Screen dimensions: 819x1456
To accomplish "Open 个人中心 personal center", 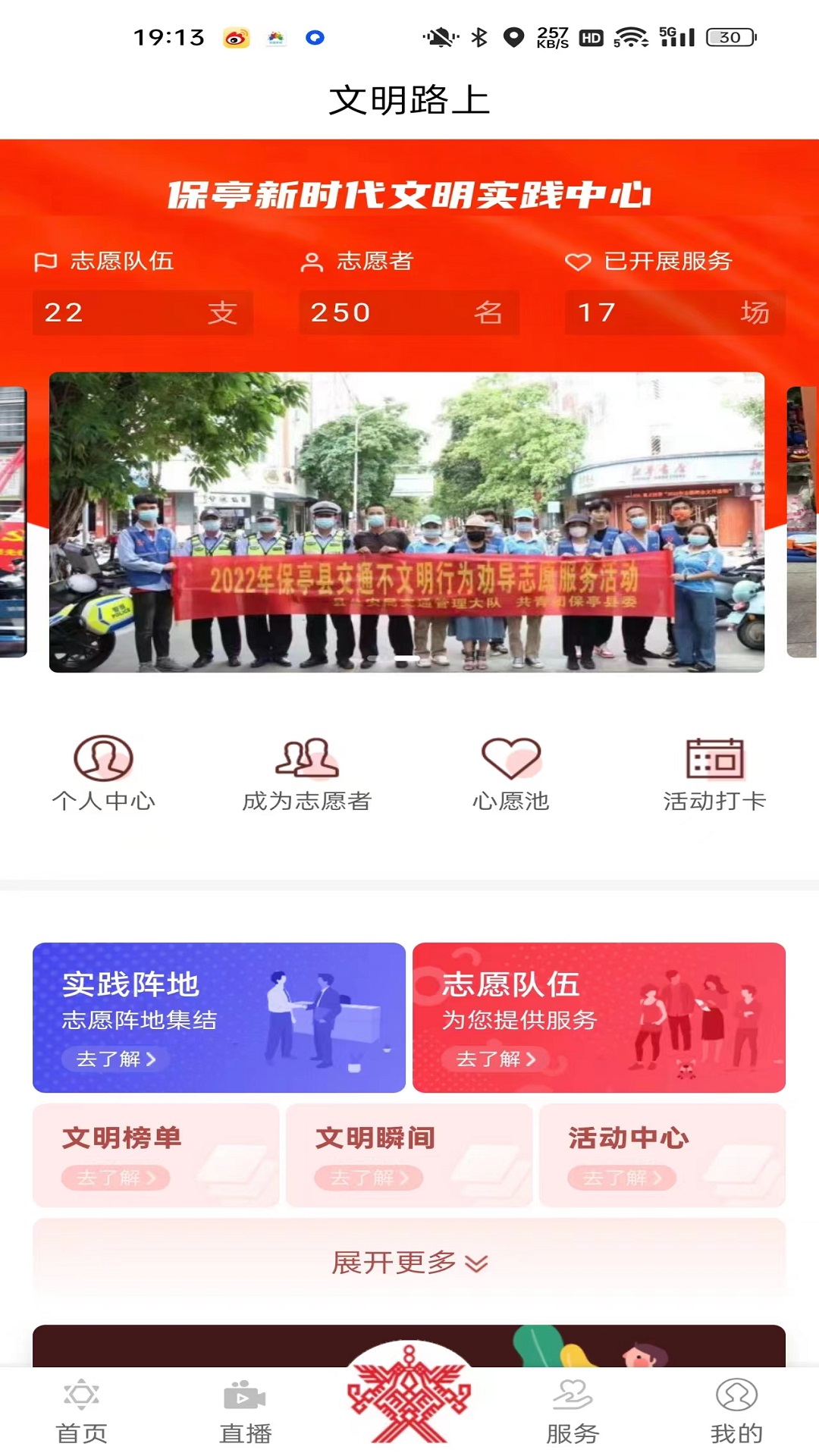I will point(103,773).
